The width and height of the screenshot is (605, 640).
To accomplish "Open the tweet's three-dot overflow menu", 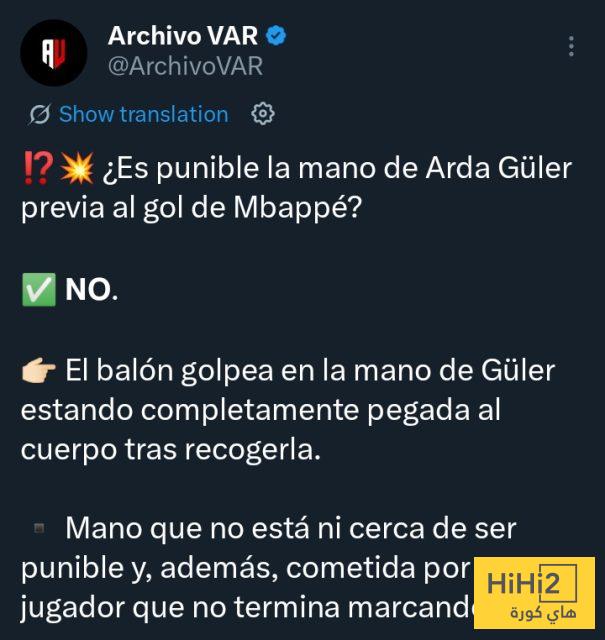I will click(x=571, y=47).
